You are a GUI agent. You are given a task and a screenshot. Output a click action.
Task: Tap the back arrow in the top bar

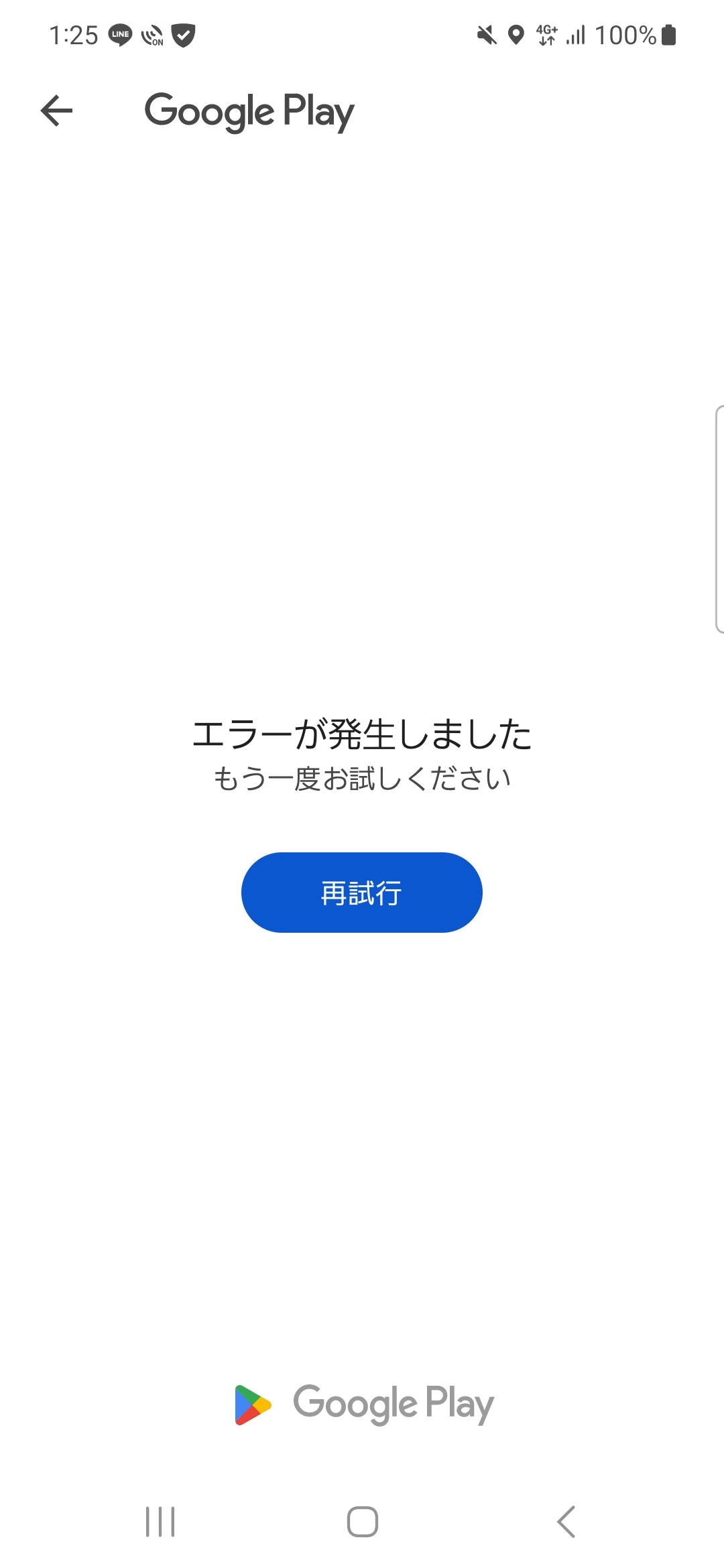[x=57, y=111]
